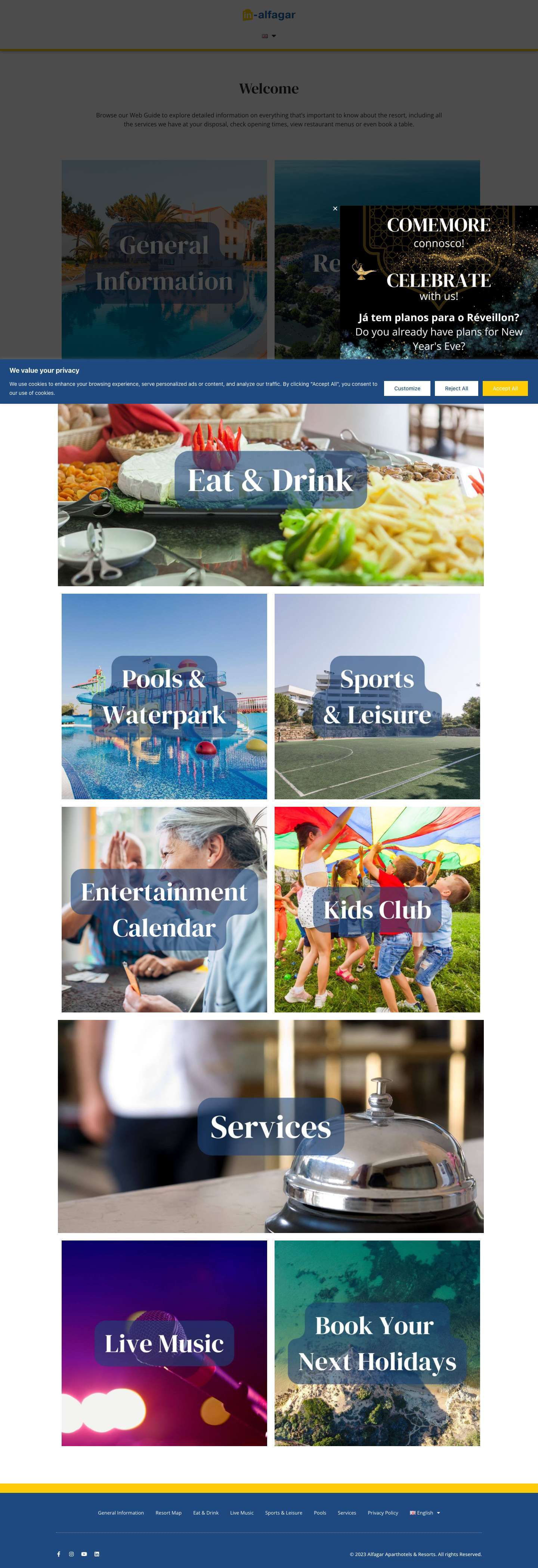The width and height of the screenshot is (538, 1568).
Task: Select the Book Your Next Holidays tile
Action: point(377,1343)
